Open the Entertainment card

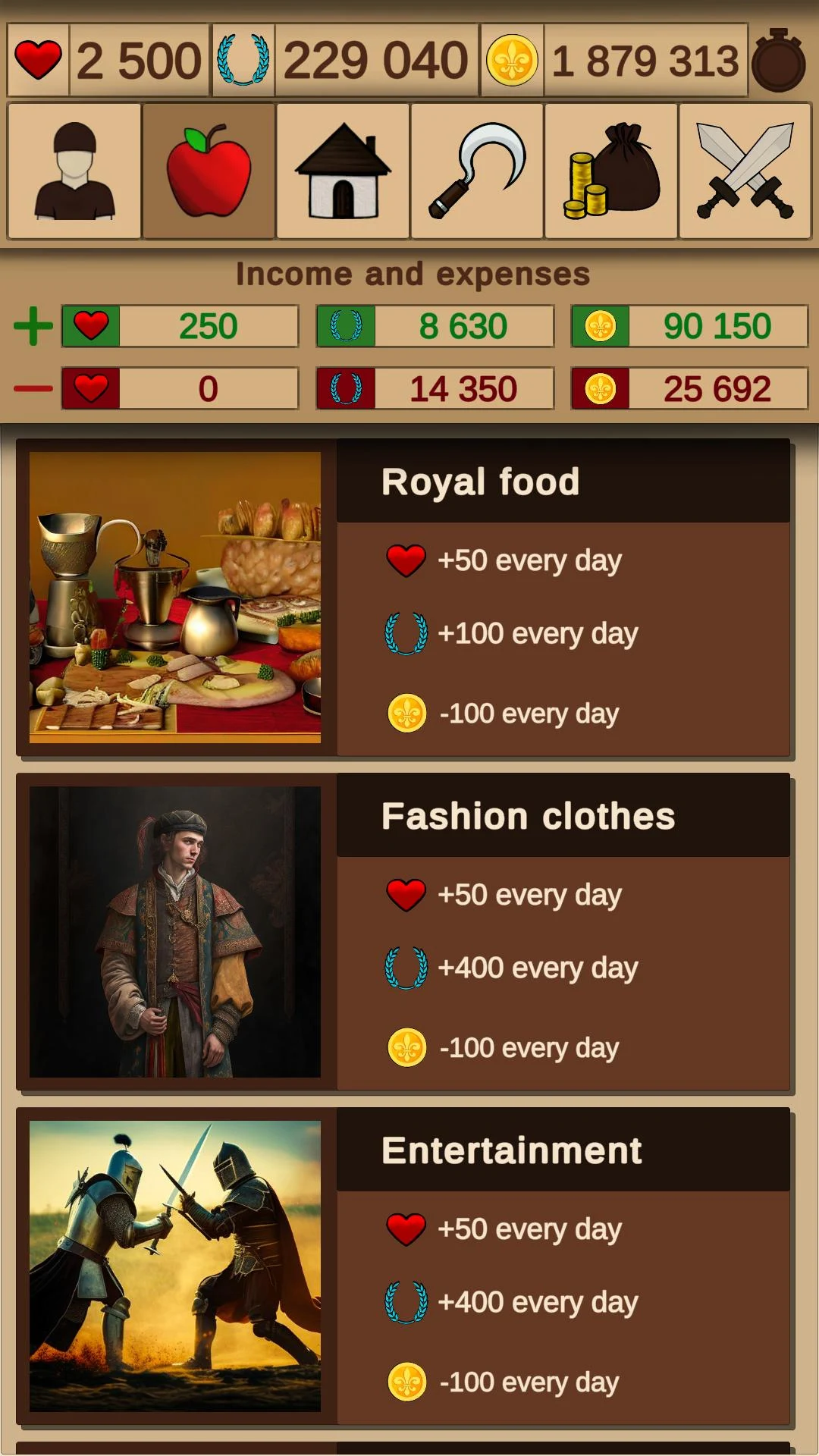point(404,1266)
